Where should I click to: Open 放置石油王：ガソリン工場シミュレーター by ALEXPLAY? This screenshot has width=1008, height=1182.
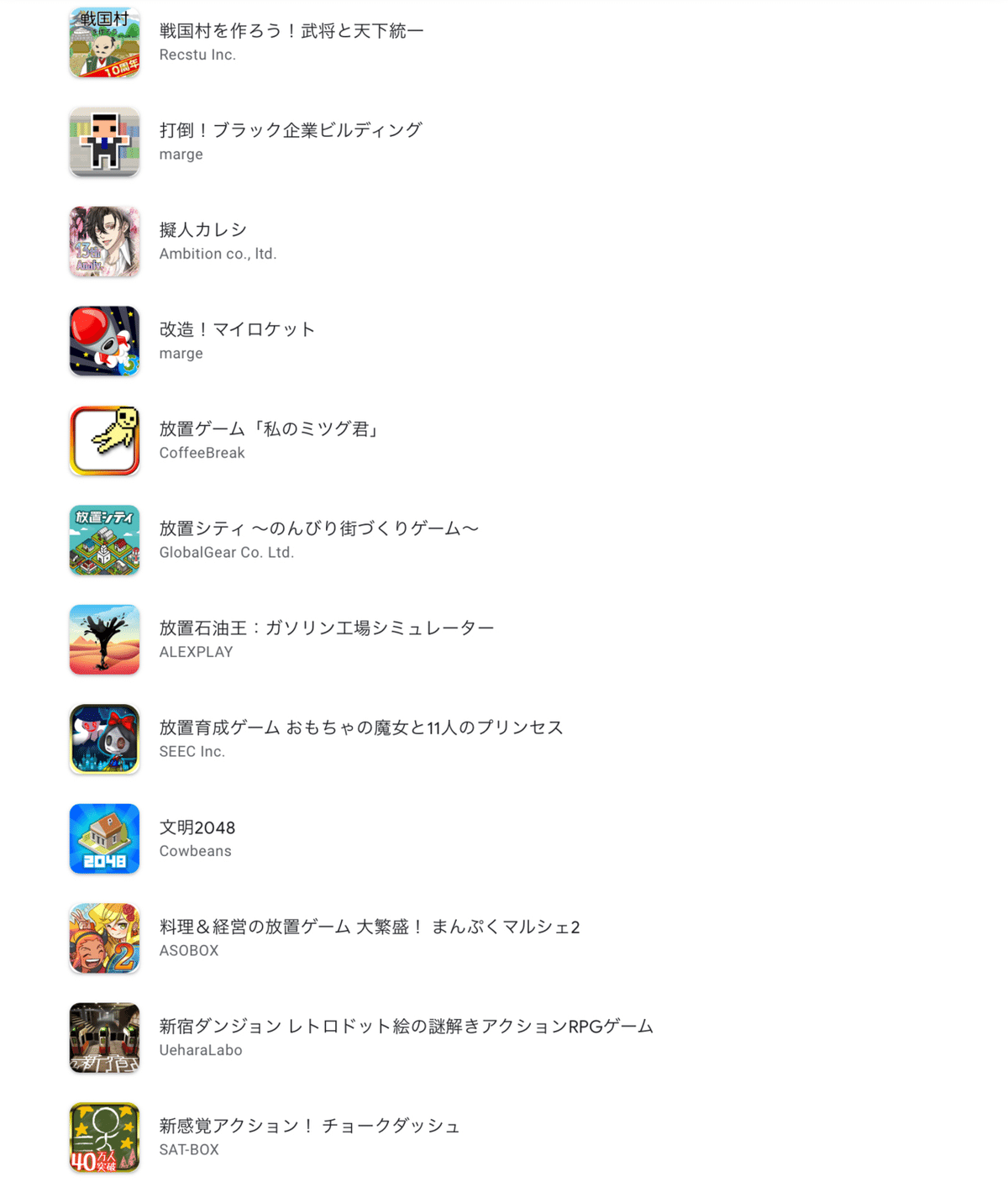tap(326, 628)
